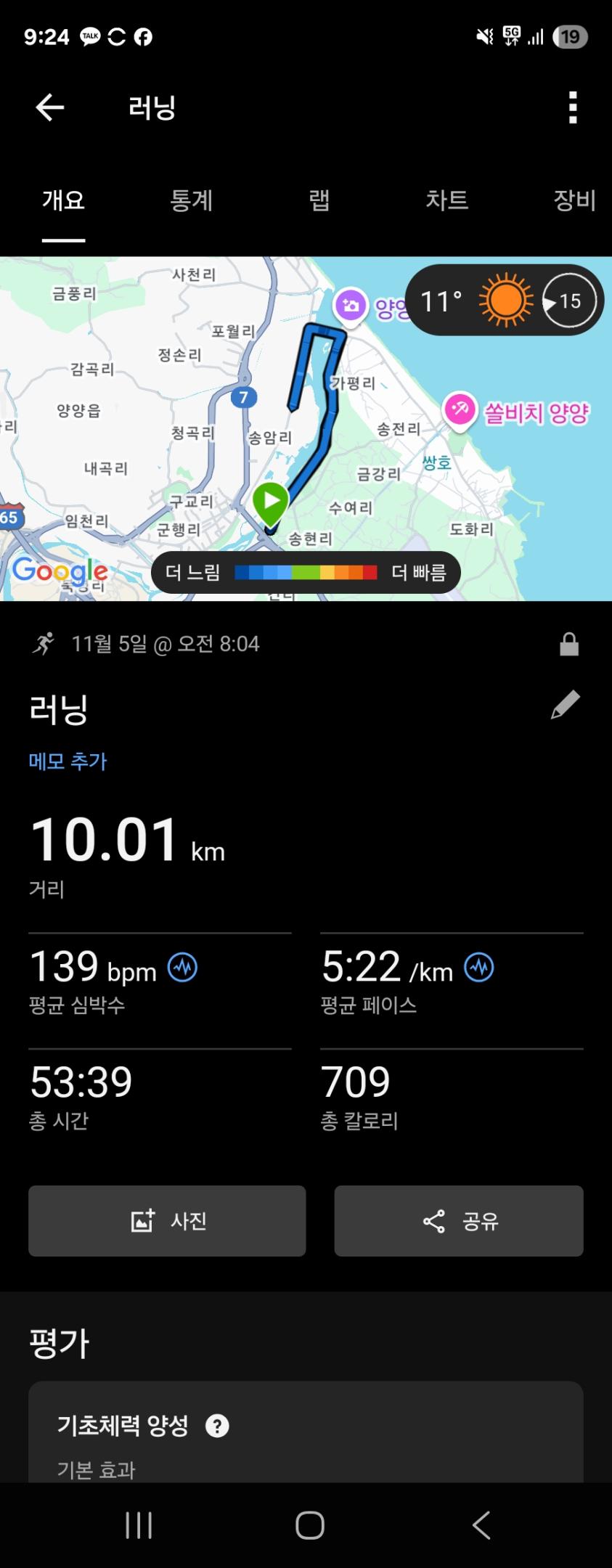612x1568 pixels.
Task: Open the help tooltip on 기초체력 양성
Action: tap(216, 1425)
